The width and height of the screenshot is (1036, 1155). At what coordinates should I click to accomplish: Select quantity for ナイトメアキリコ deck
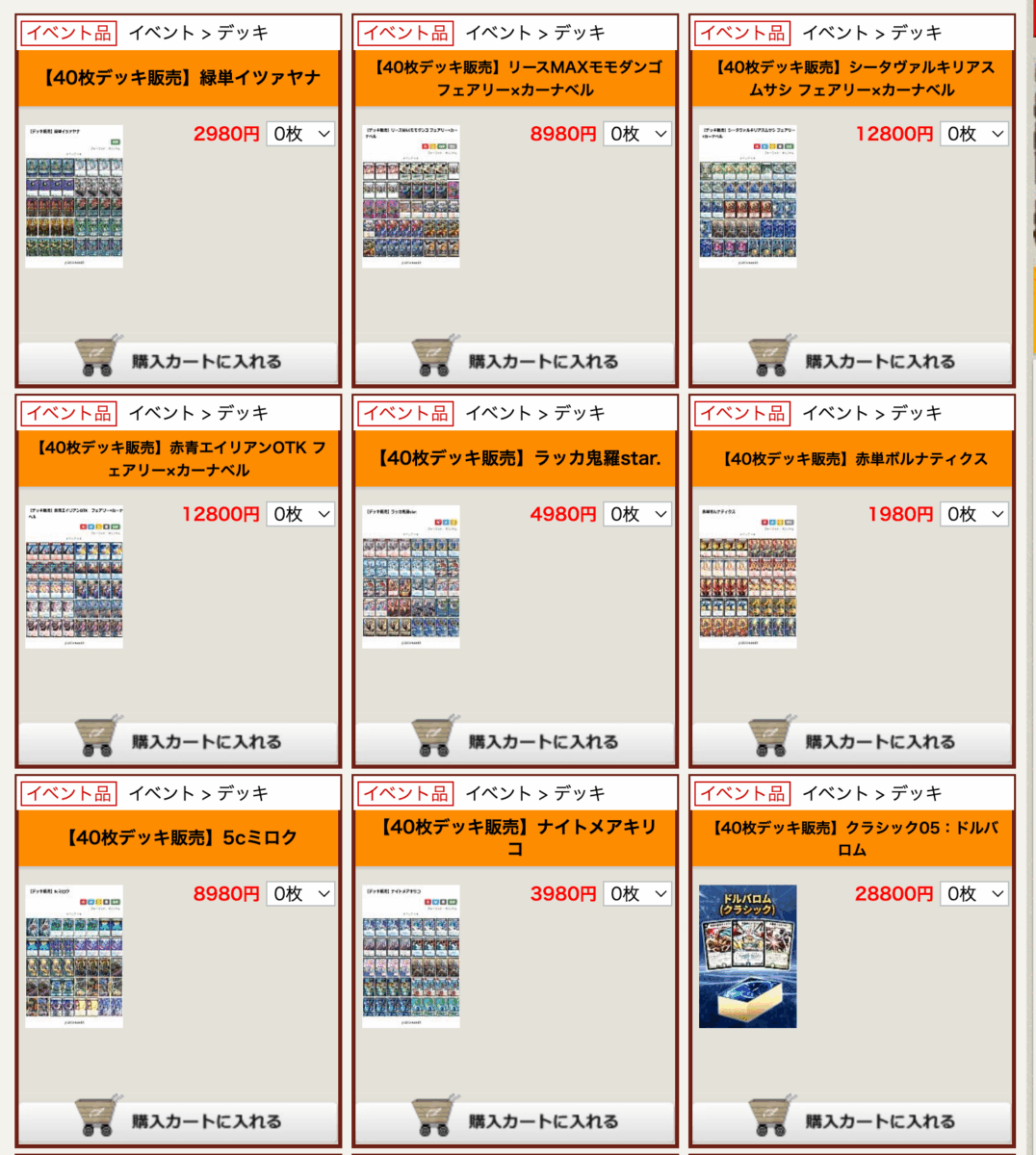click(637, 894)
